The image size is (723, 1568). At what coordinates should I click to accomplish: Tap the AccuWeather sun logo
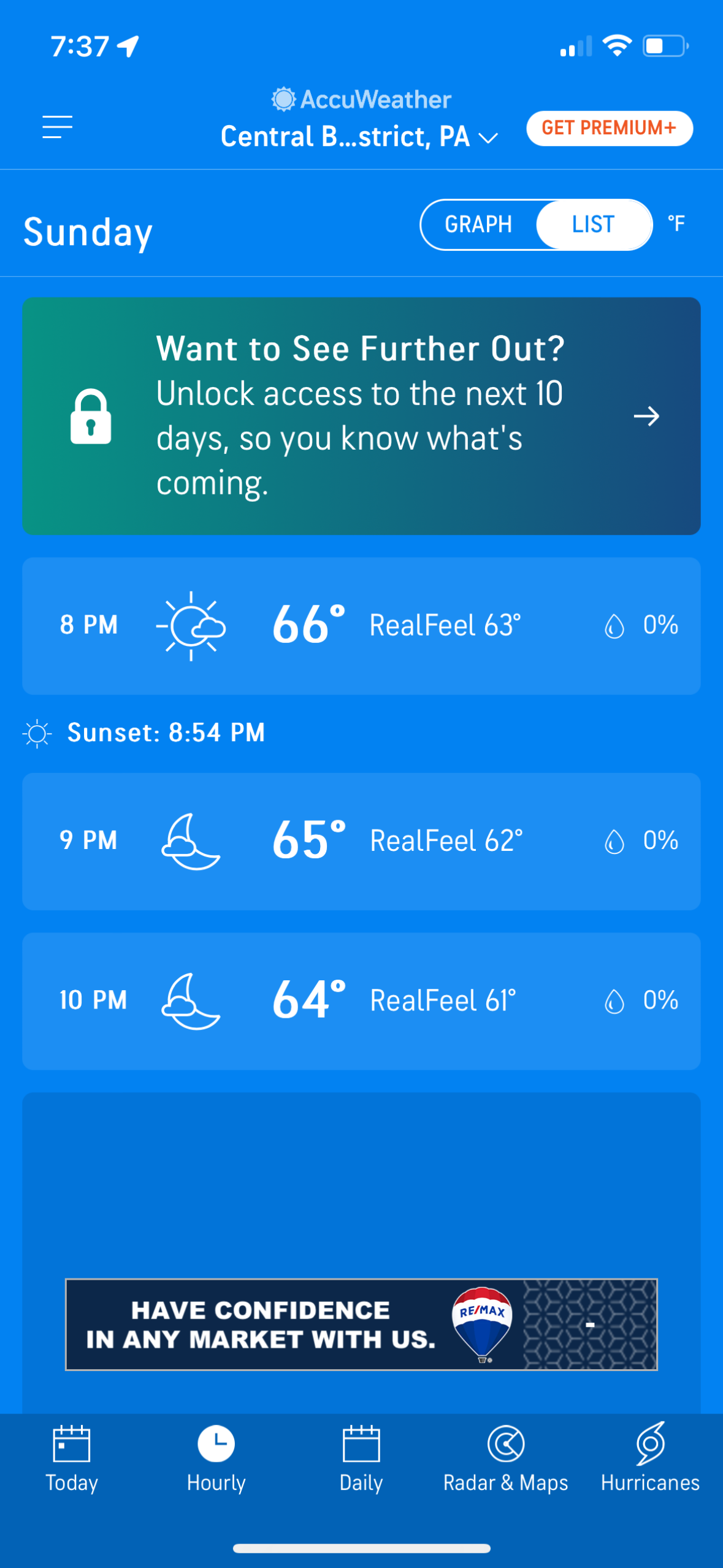[284, 99]
